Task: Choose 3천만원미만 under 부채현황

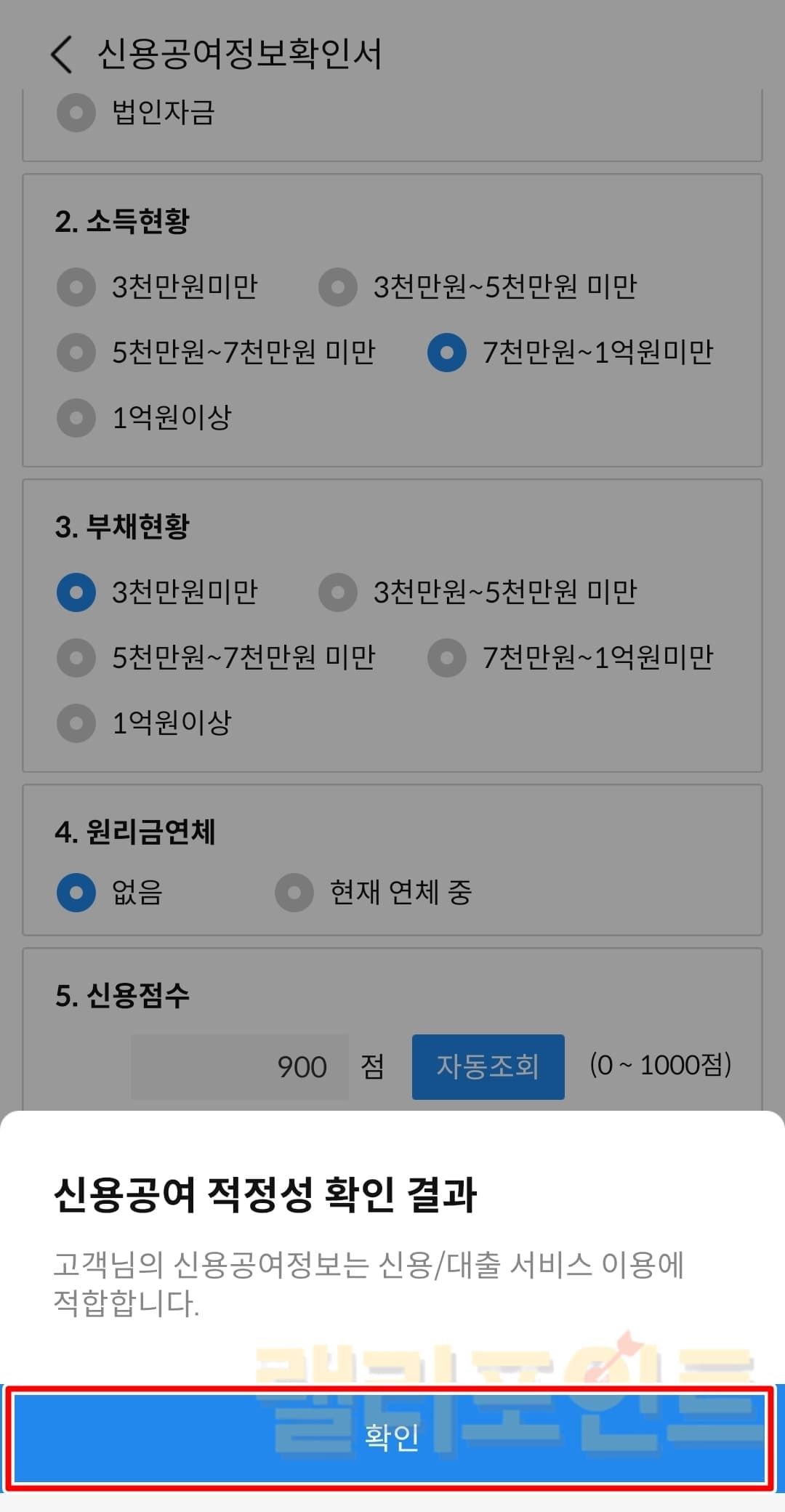Action: [76, 592]
